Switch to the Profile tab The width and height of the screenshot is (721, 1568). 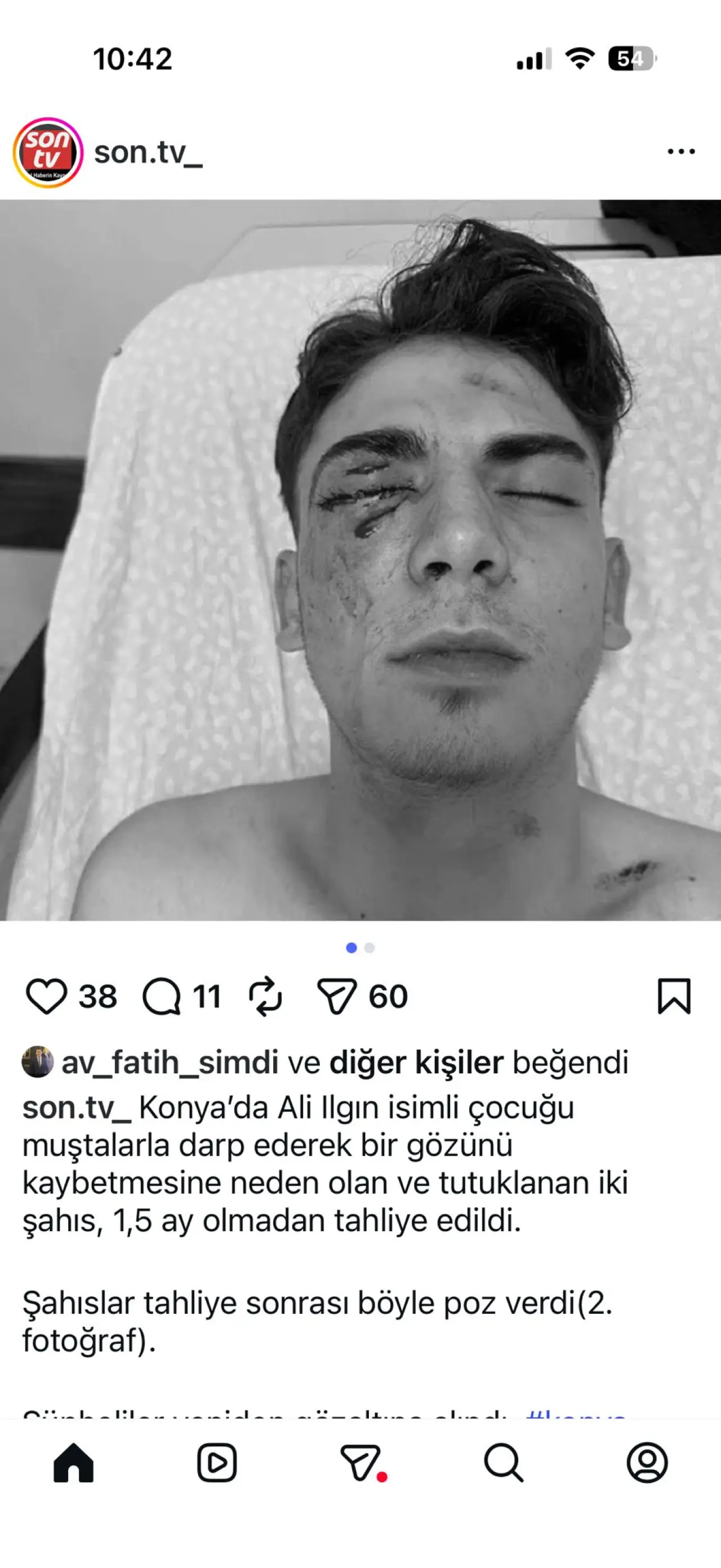[x=647, y=1462]
